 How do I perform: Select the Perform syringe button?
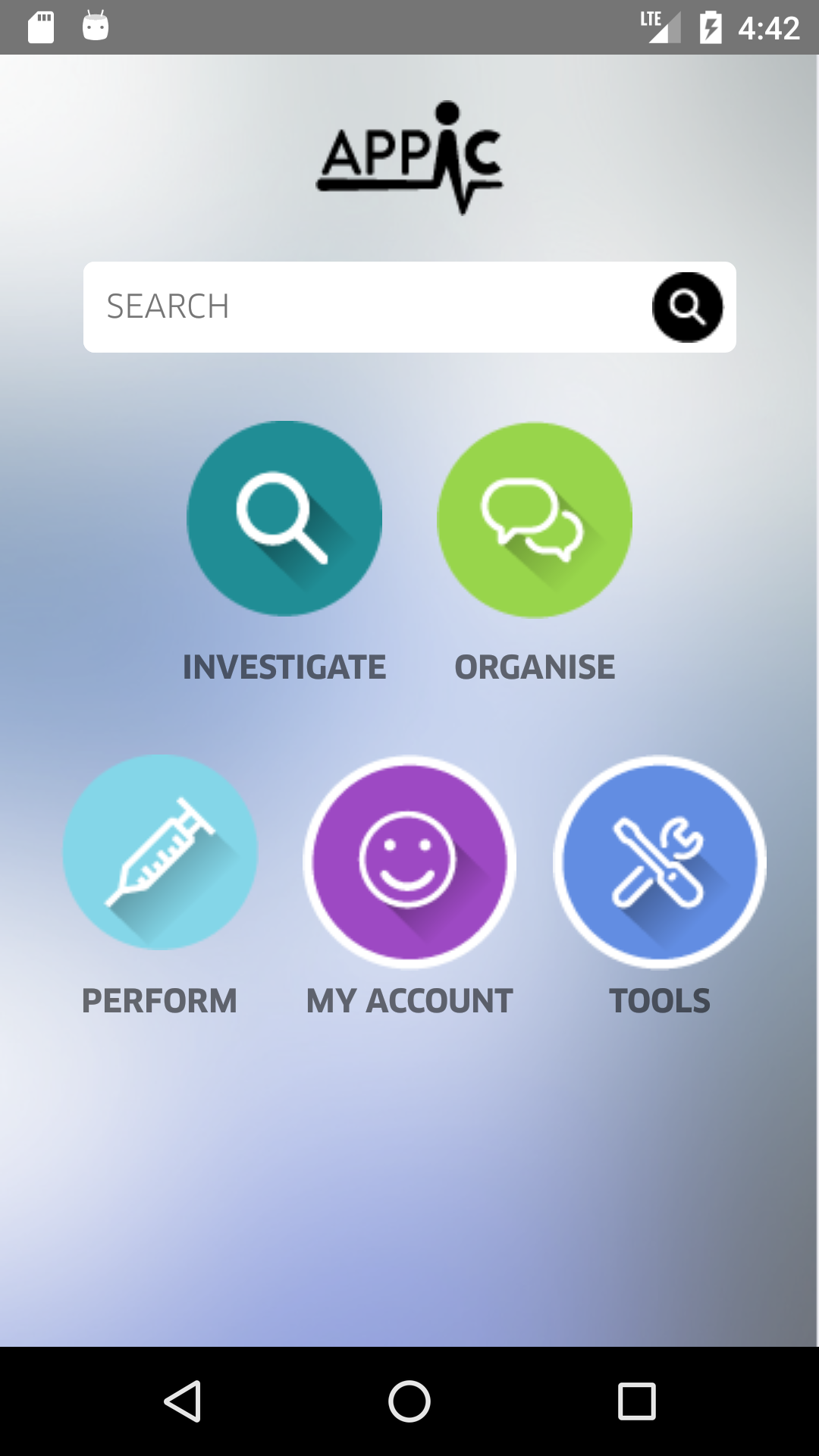pyautogui.click(x=160, y=852)
